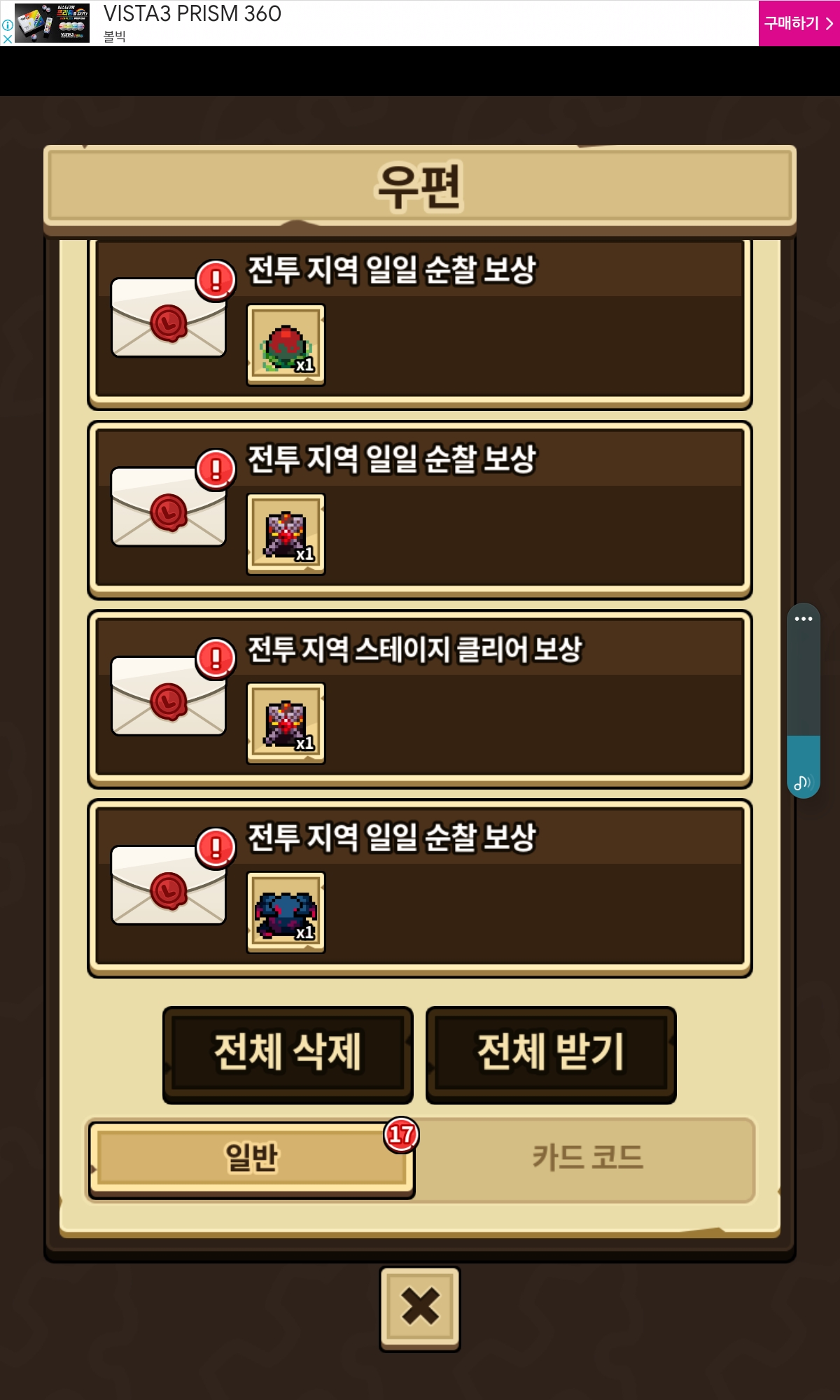Select the 일반 tab

point(252,1158)
